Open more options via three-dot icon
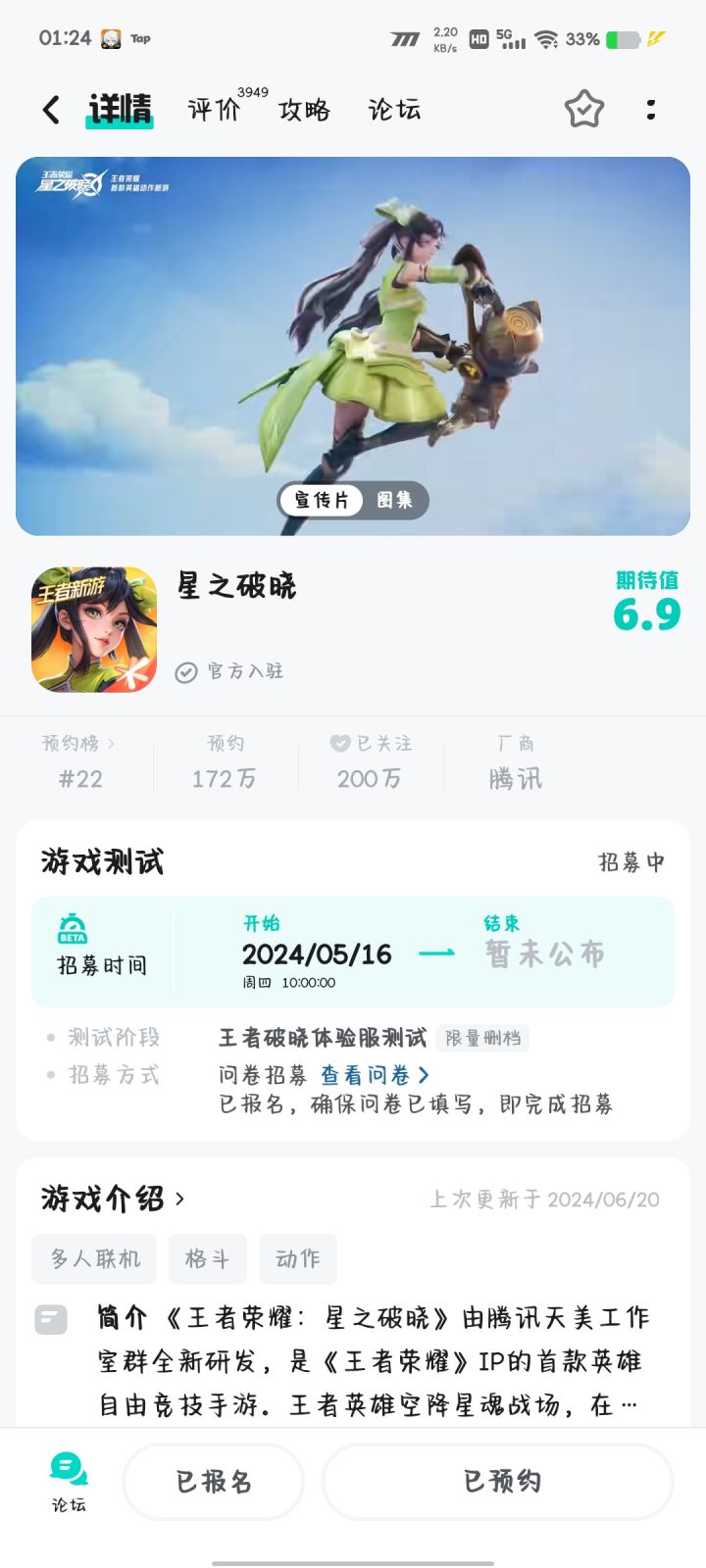The width and height of the screenshot is (706, 1568). pos(651,110)
